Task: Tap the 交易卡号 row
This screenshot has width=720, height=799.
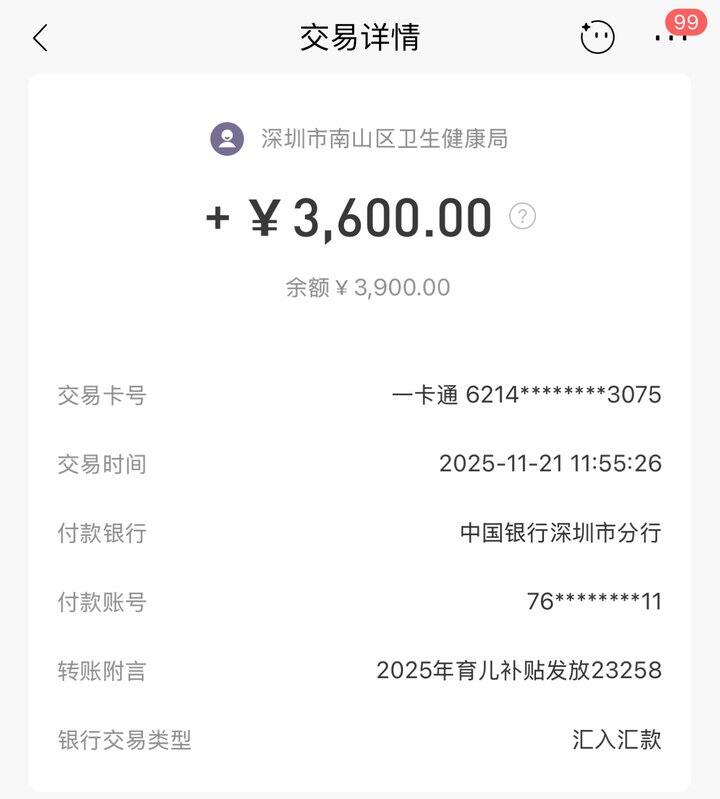Action: pos(101,396)
